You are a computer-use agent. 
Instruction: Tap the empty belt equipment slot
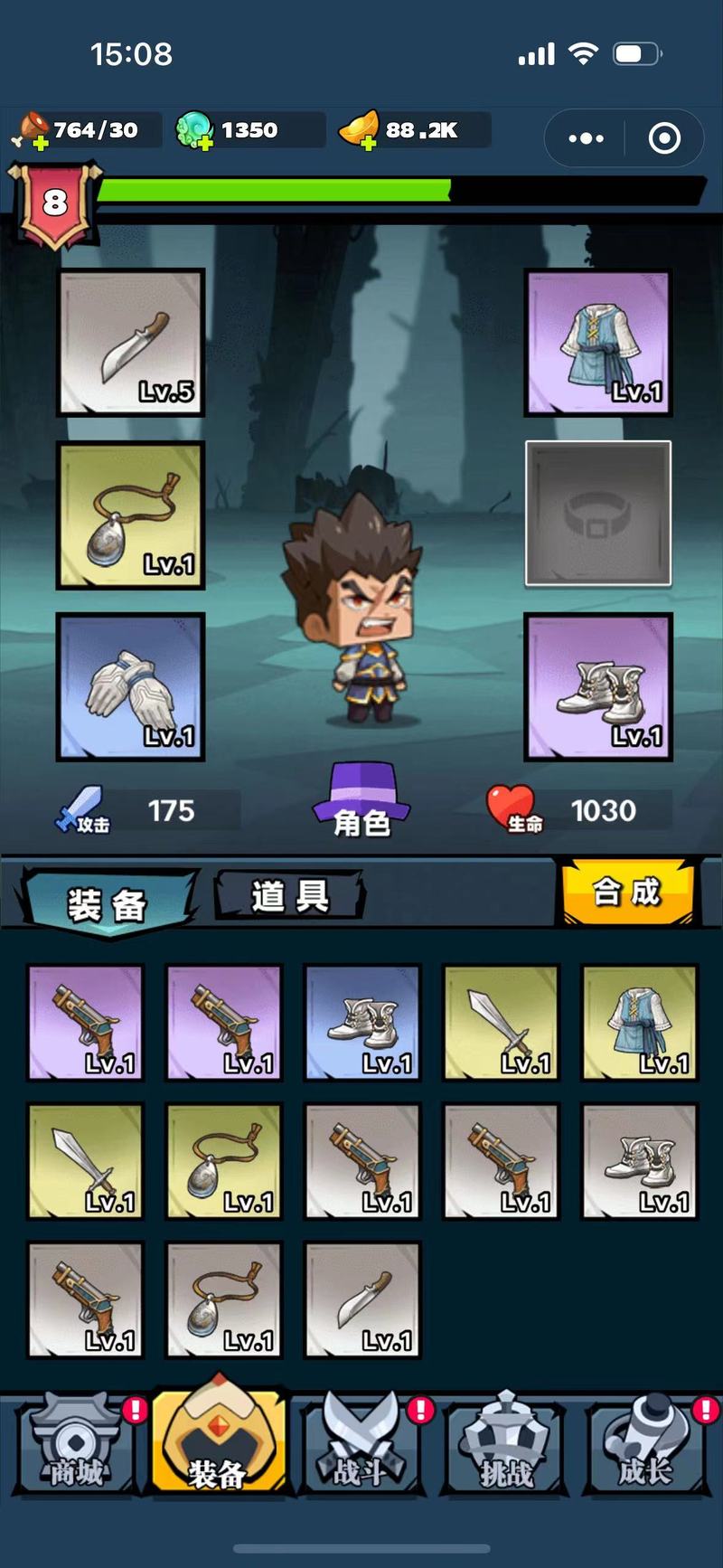tap(598, 514)
